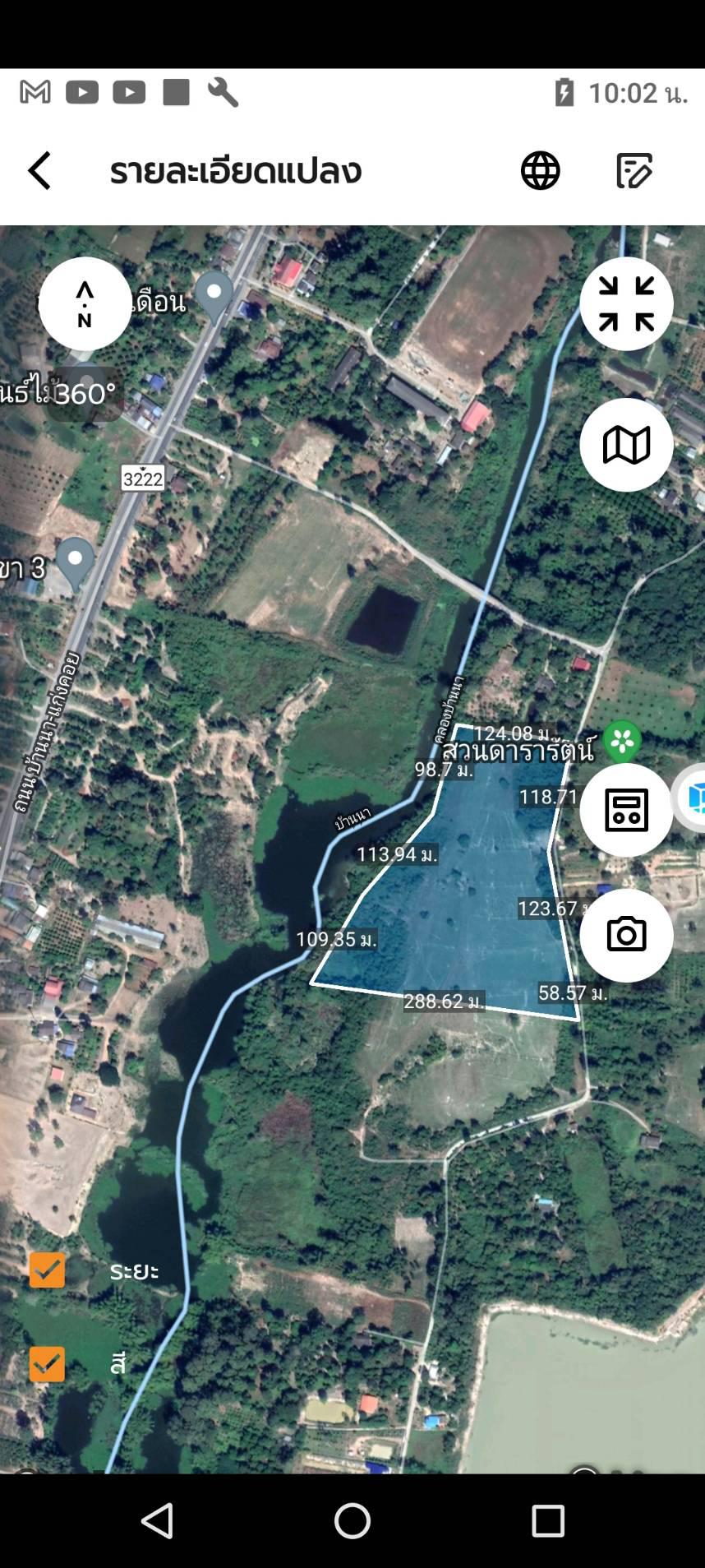Capture the map with the camera button

coord(626,935)
